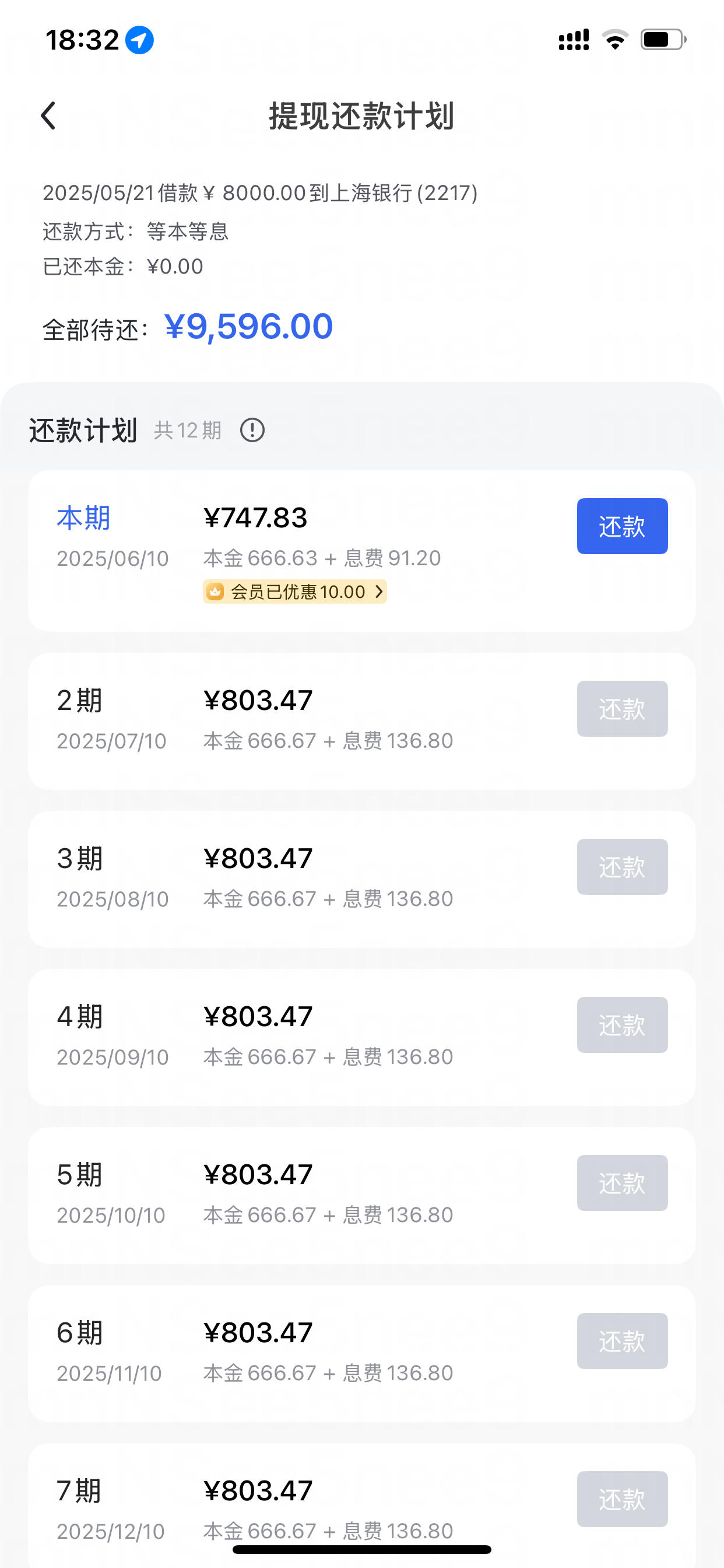Tap 还款 for installment 6期
This screenshot has height=1568, width=724.
click(x=622, y=1341)
